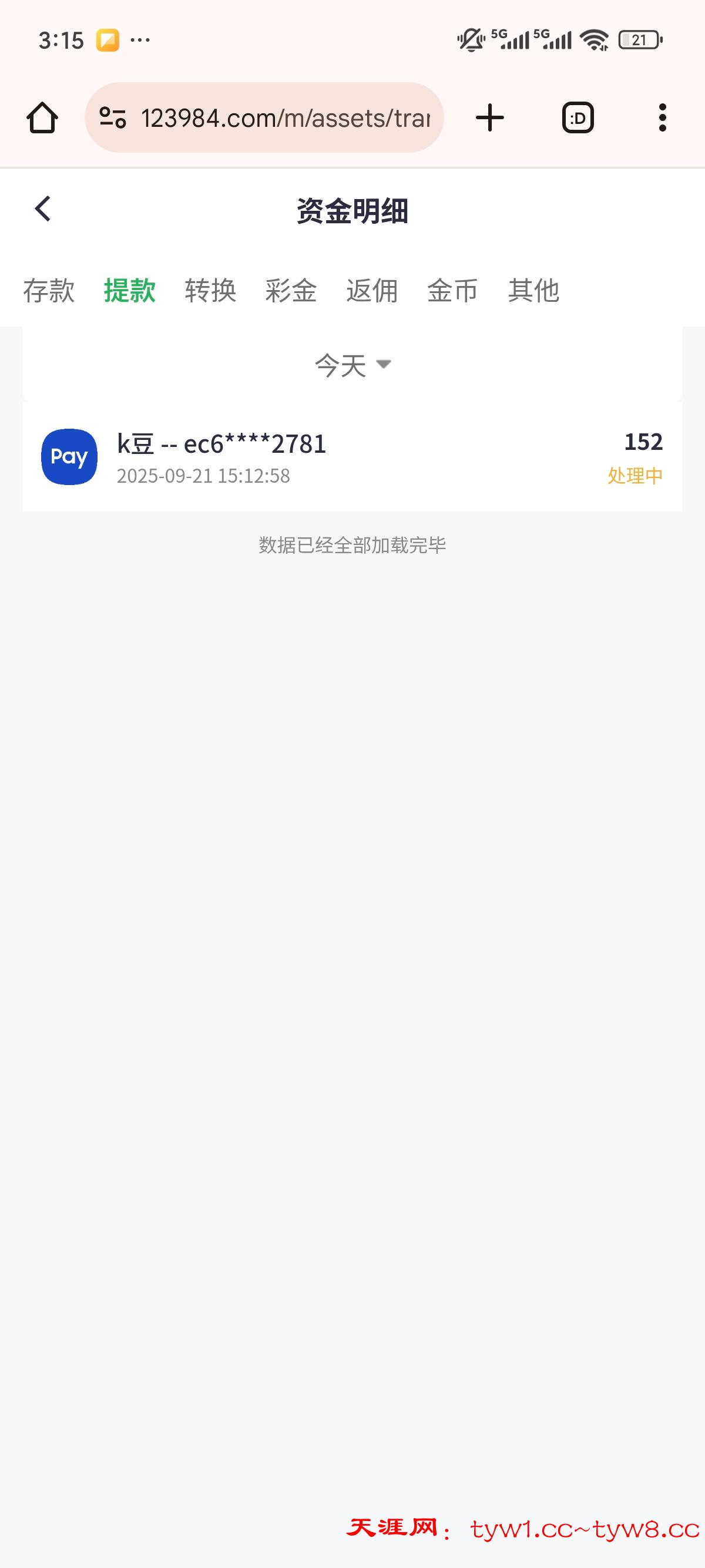Tap the back arrow beside 资金明细
Image resolution: width=705 pixels, height=1568 pixels.
point(41,209)
